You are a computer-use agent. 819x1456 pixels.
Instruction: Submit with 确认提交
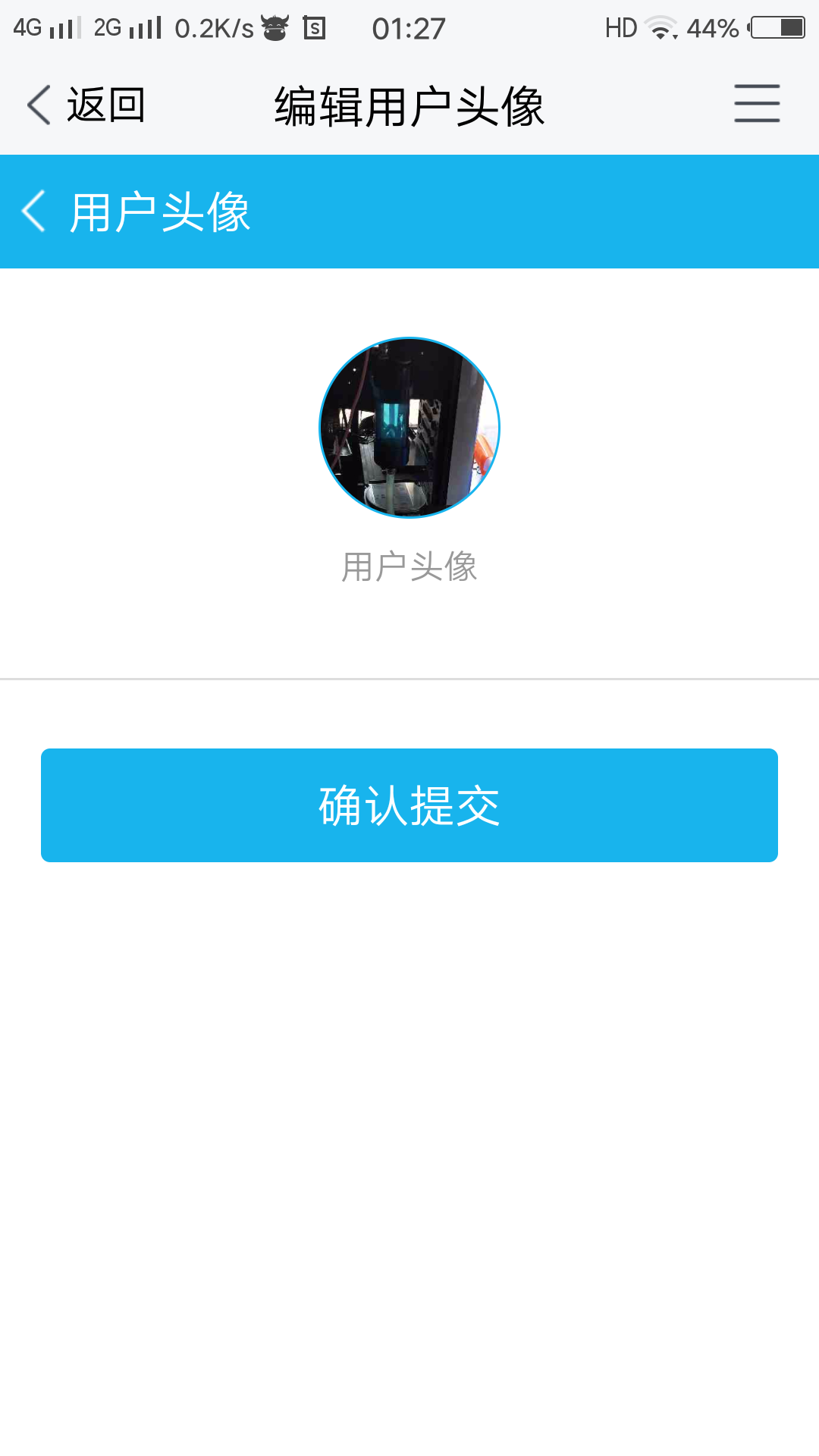(x=409, y=805)
